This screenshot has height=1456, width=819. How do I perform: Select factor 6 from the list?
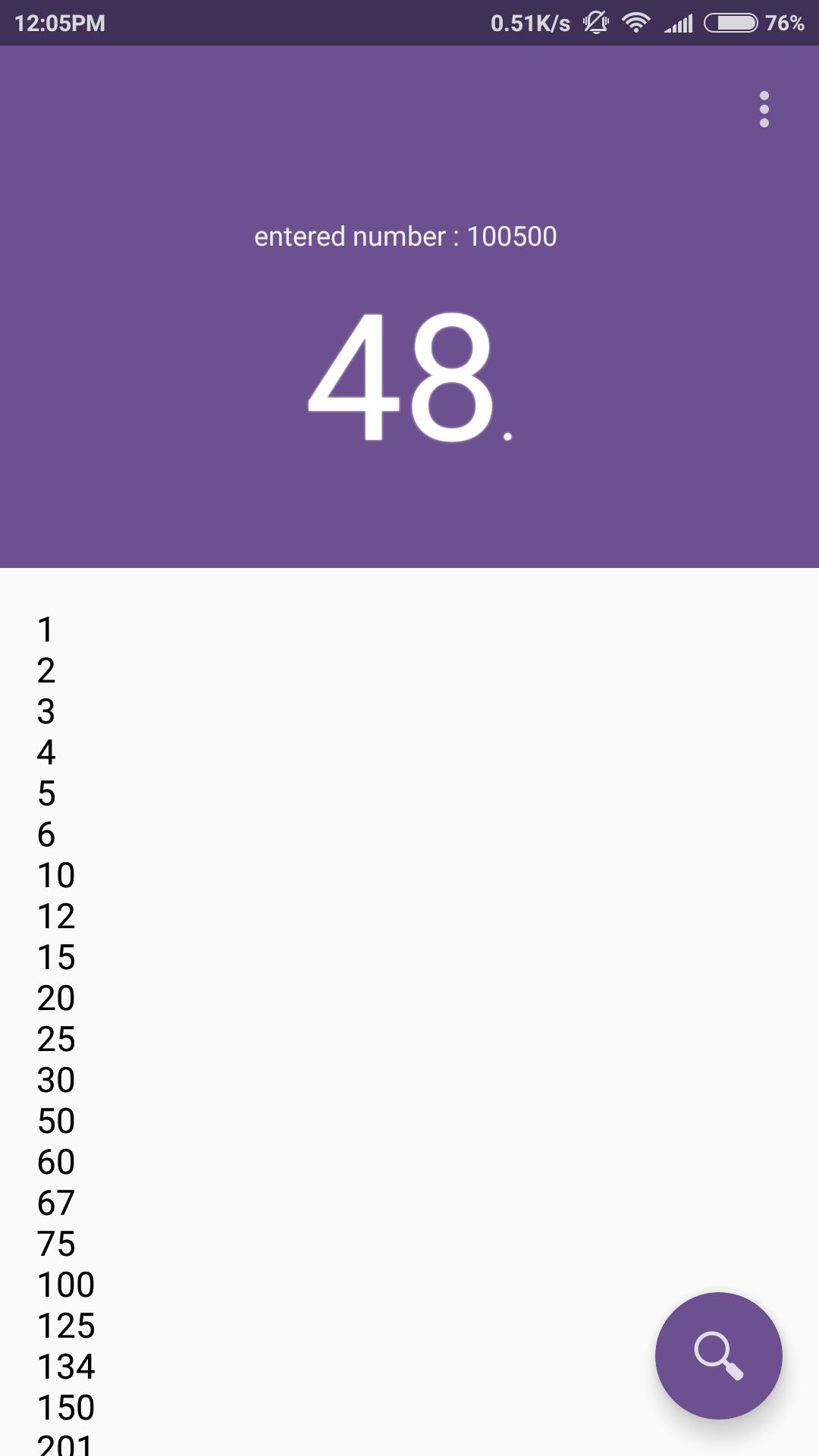click(x=45, y=834)
